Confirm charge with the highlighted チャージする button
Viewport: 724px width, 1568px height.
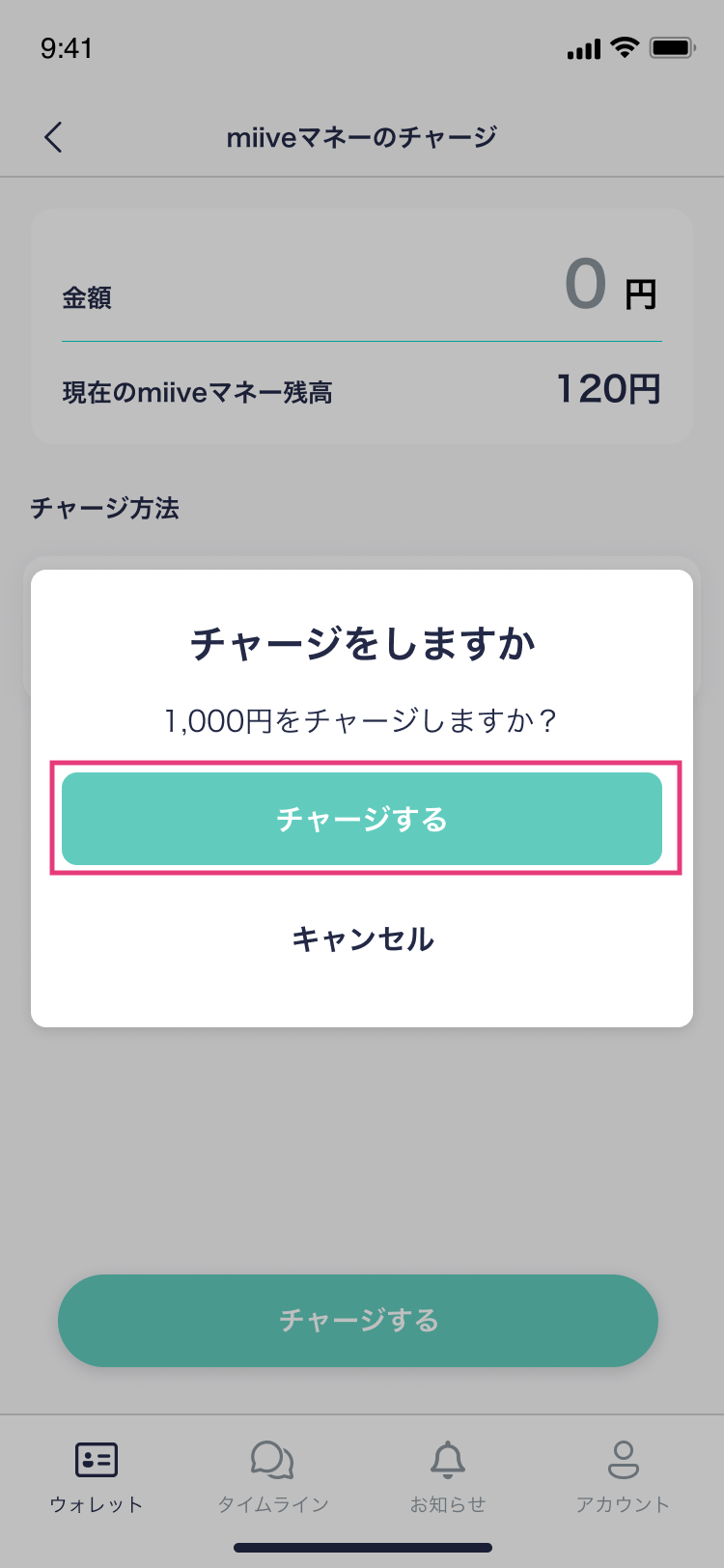click(x=362, y=818)
